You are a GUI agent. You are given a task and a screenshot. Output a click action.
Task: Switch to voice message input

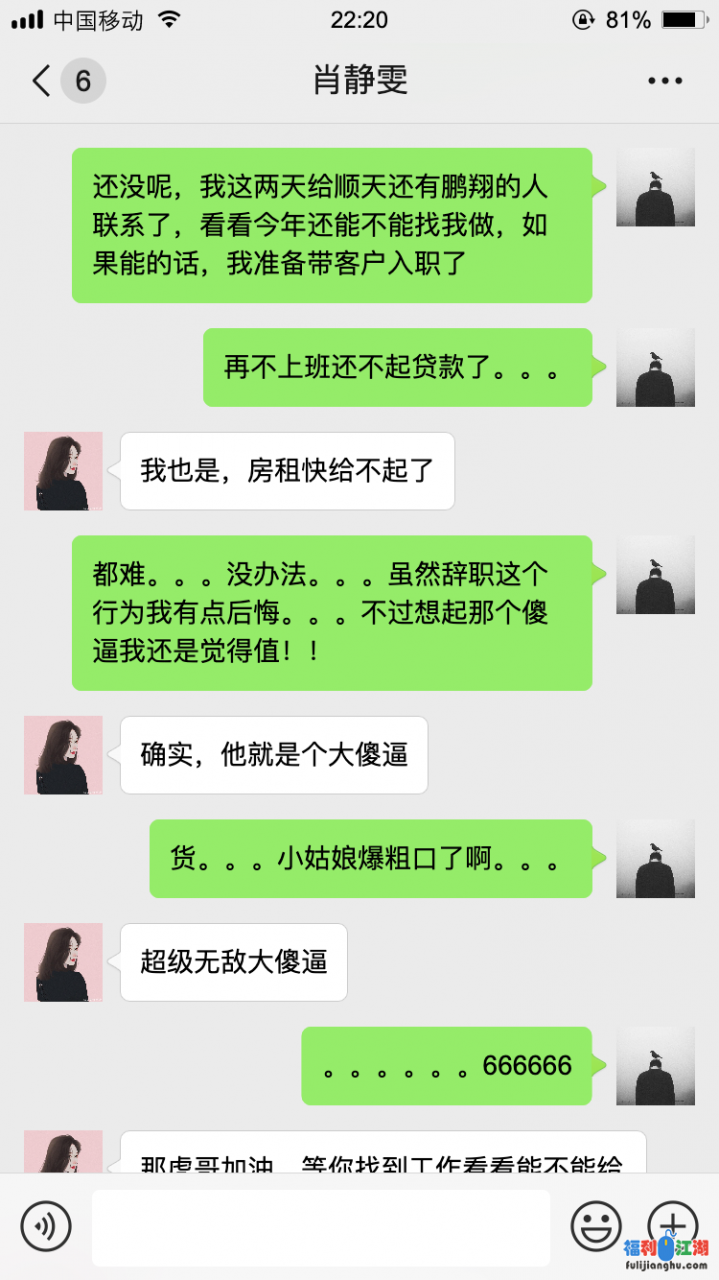pyautogui.click(x=46, y=1226)
